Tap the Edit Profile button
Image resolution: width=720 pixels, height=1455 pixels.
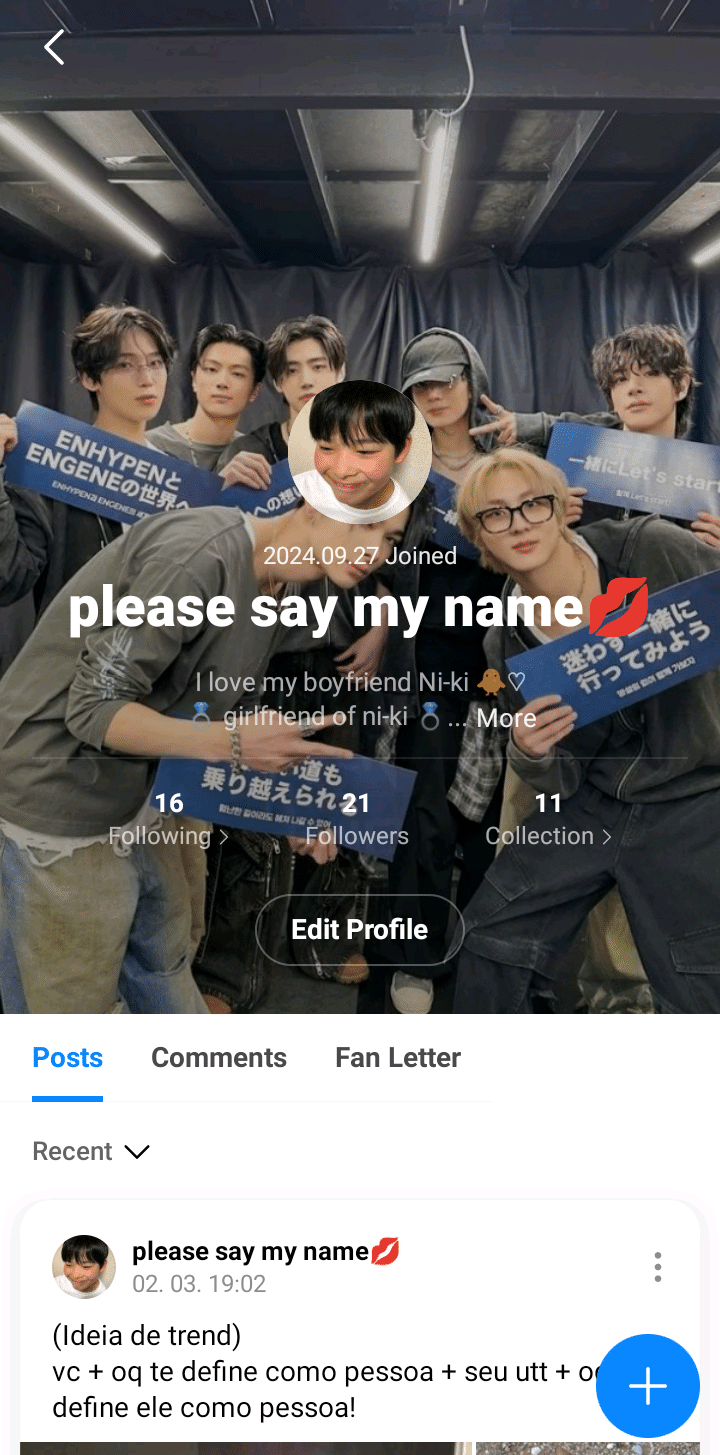coord(360,929)
